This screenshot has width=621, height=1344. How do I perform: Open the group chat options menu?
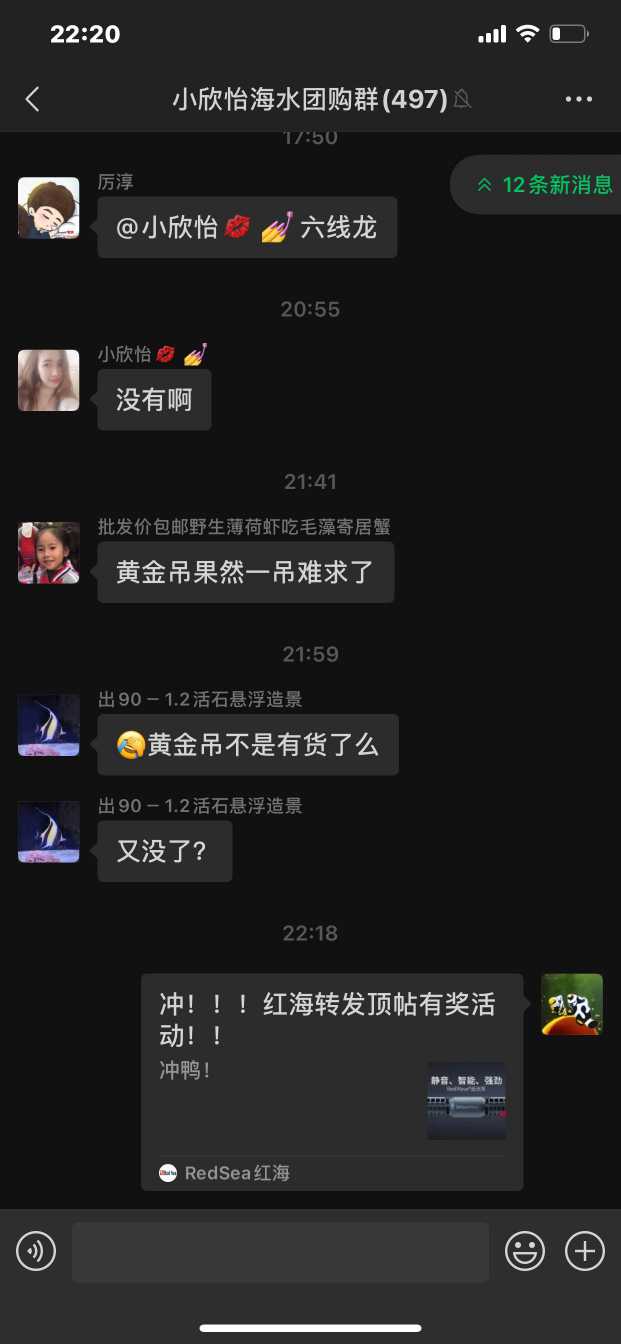[579, 99]
